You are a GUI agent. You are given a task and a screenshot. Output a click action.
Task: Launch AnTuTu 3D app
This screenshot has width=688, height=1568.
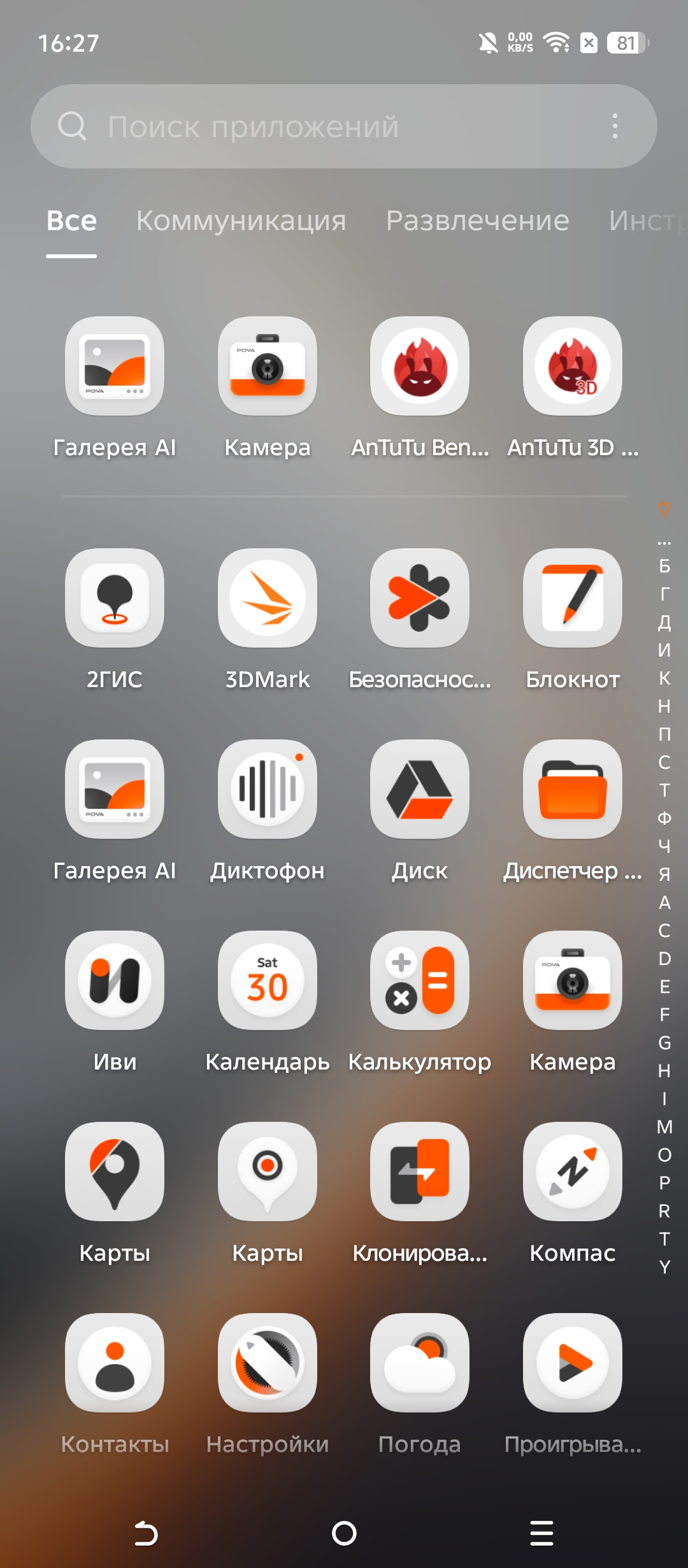click(572, 367)
